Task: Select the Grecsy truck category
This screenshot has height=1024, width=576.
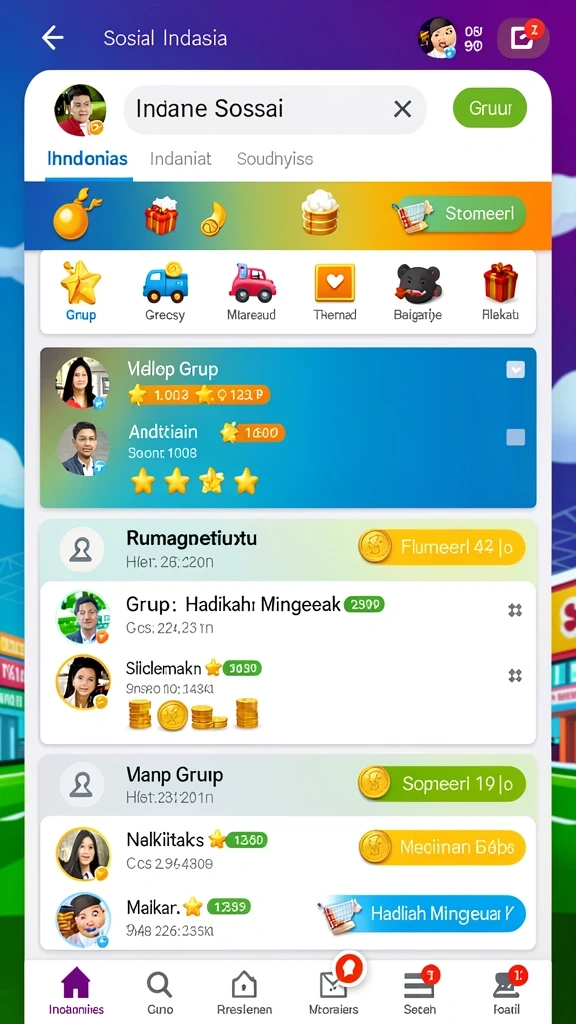Action: tap(165, 291)
